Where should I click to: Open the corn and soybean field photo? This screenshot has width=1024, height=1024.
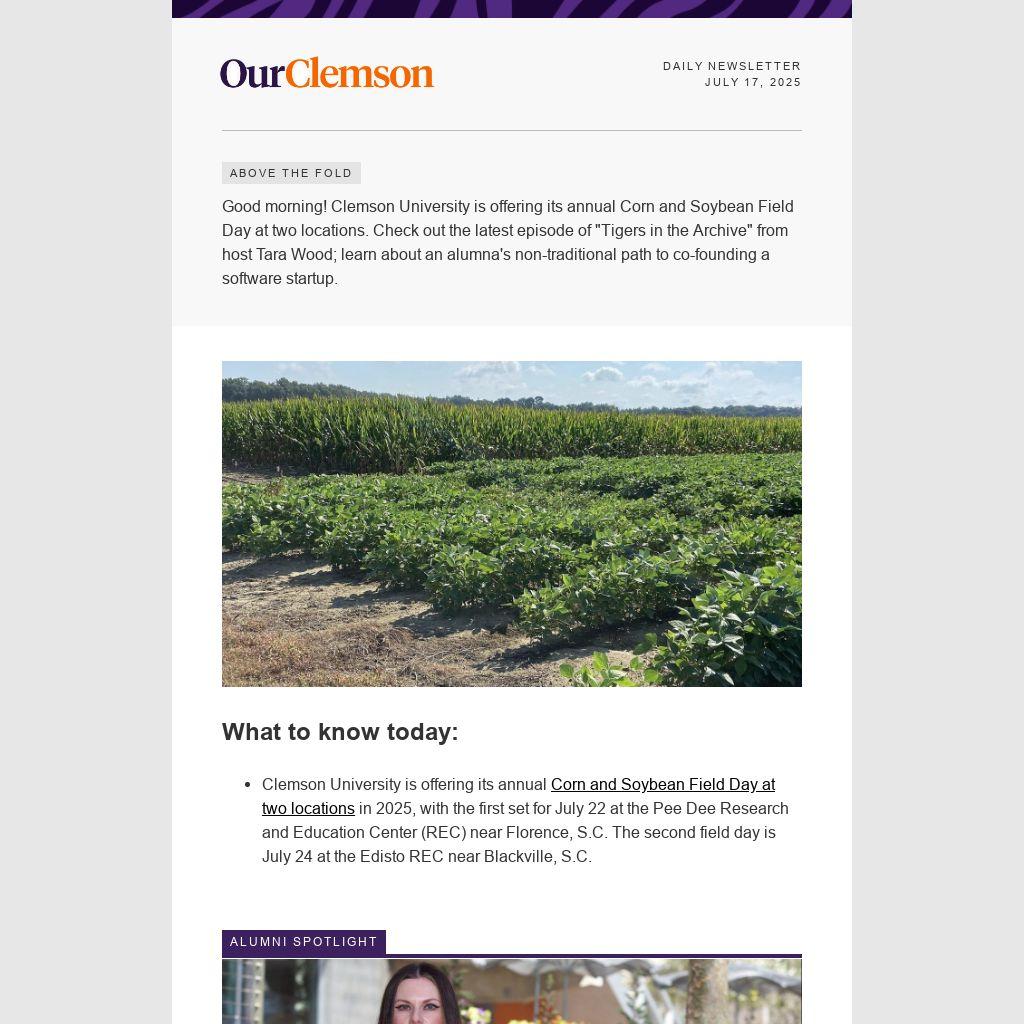(x=511, y=523)
